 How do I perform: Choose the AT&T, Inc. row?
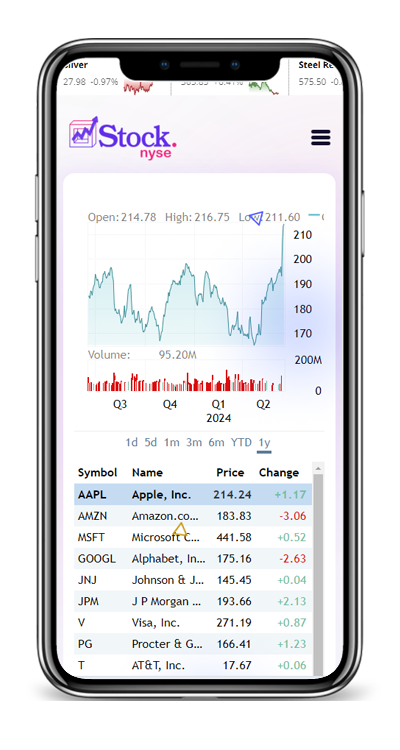click(x=193, y=665)
